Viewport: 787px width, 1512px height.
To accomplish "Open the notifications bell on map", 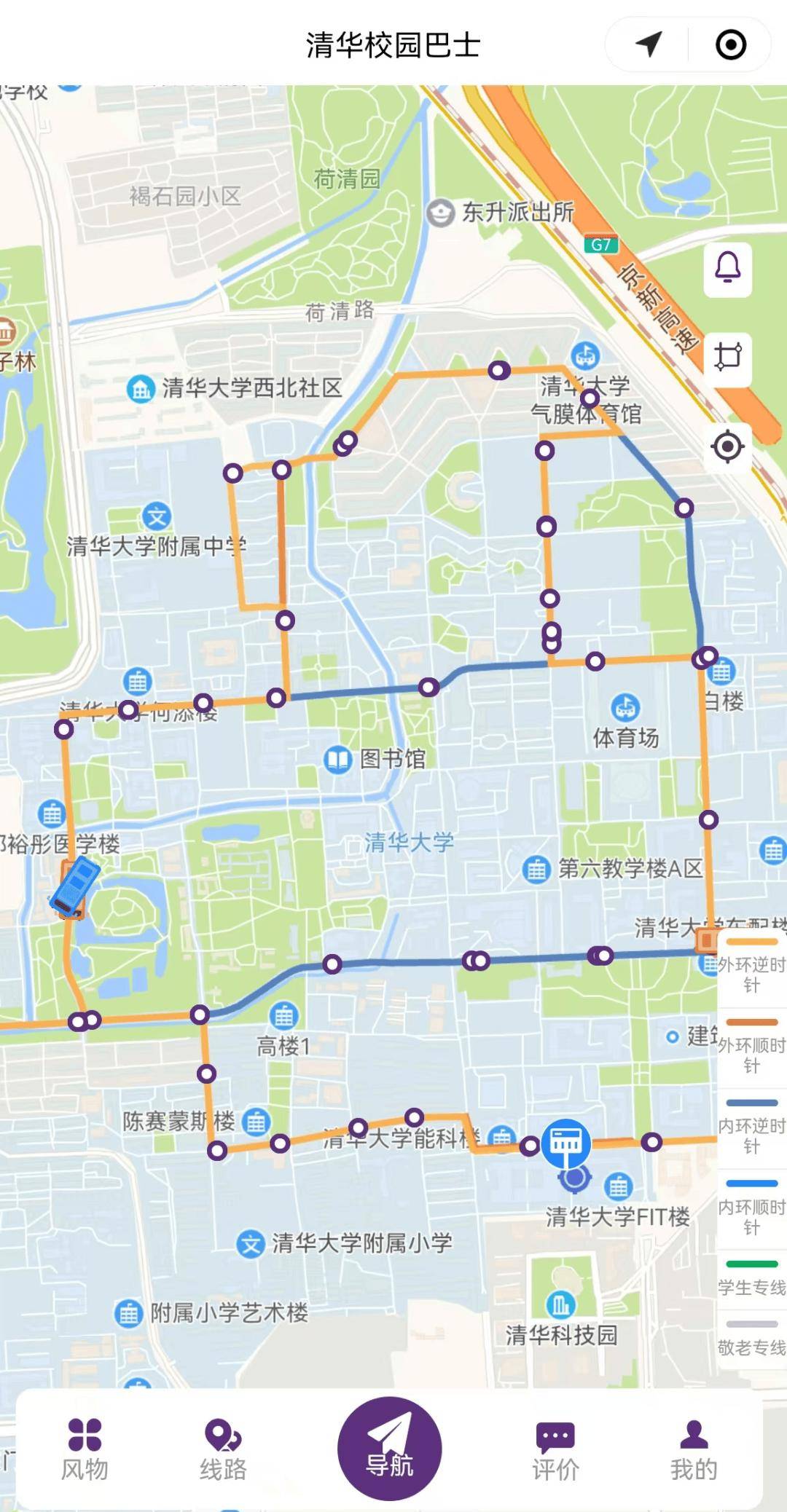I will 727,269.
